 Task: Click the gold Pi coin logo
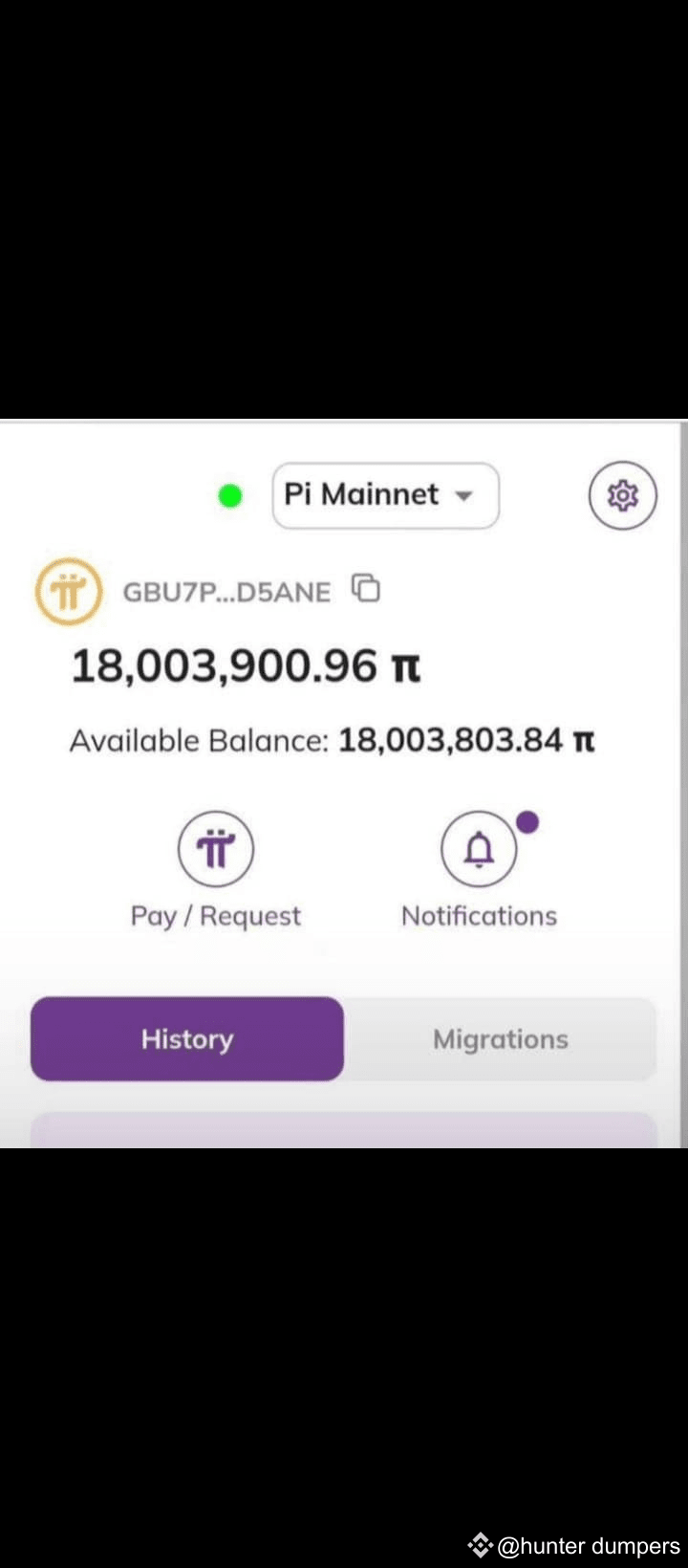click(68, 591)
